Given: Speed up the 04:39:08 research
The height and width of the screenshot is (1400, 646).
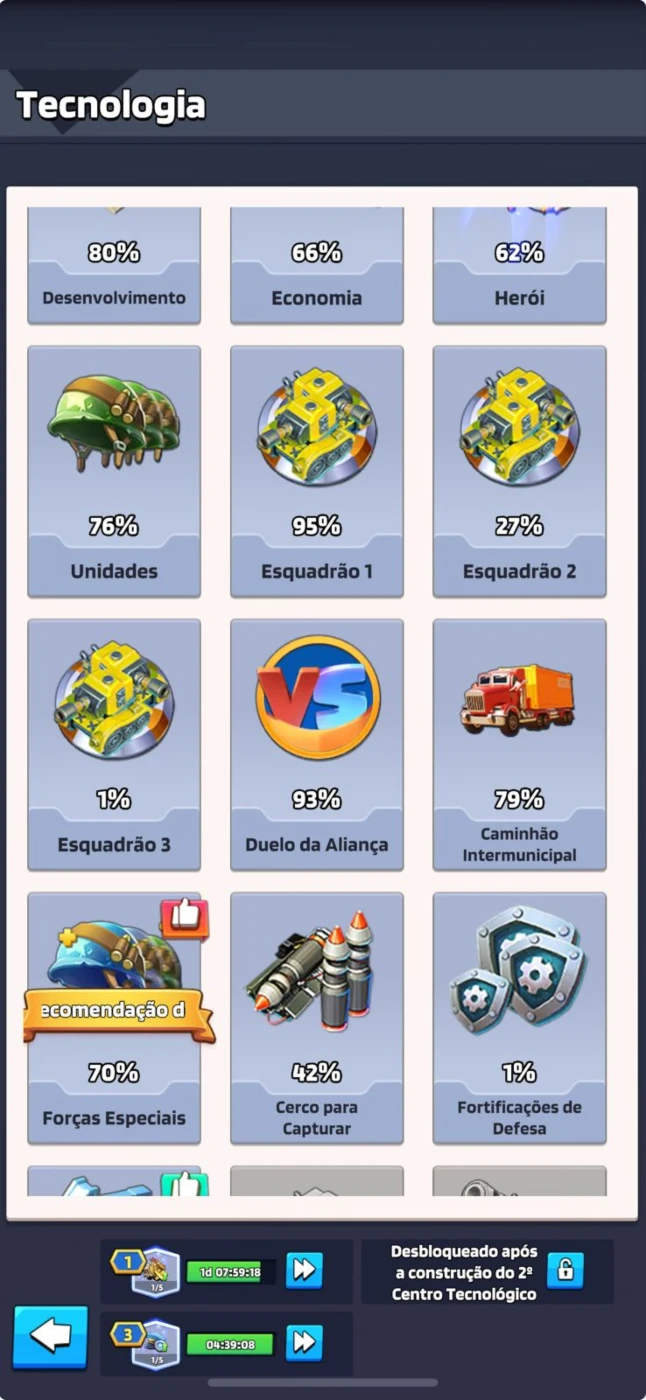Looking at the screenshot, I should click(304, 1343).
